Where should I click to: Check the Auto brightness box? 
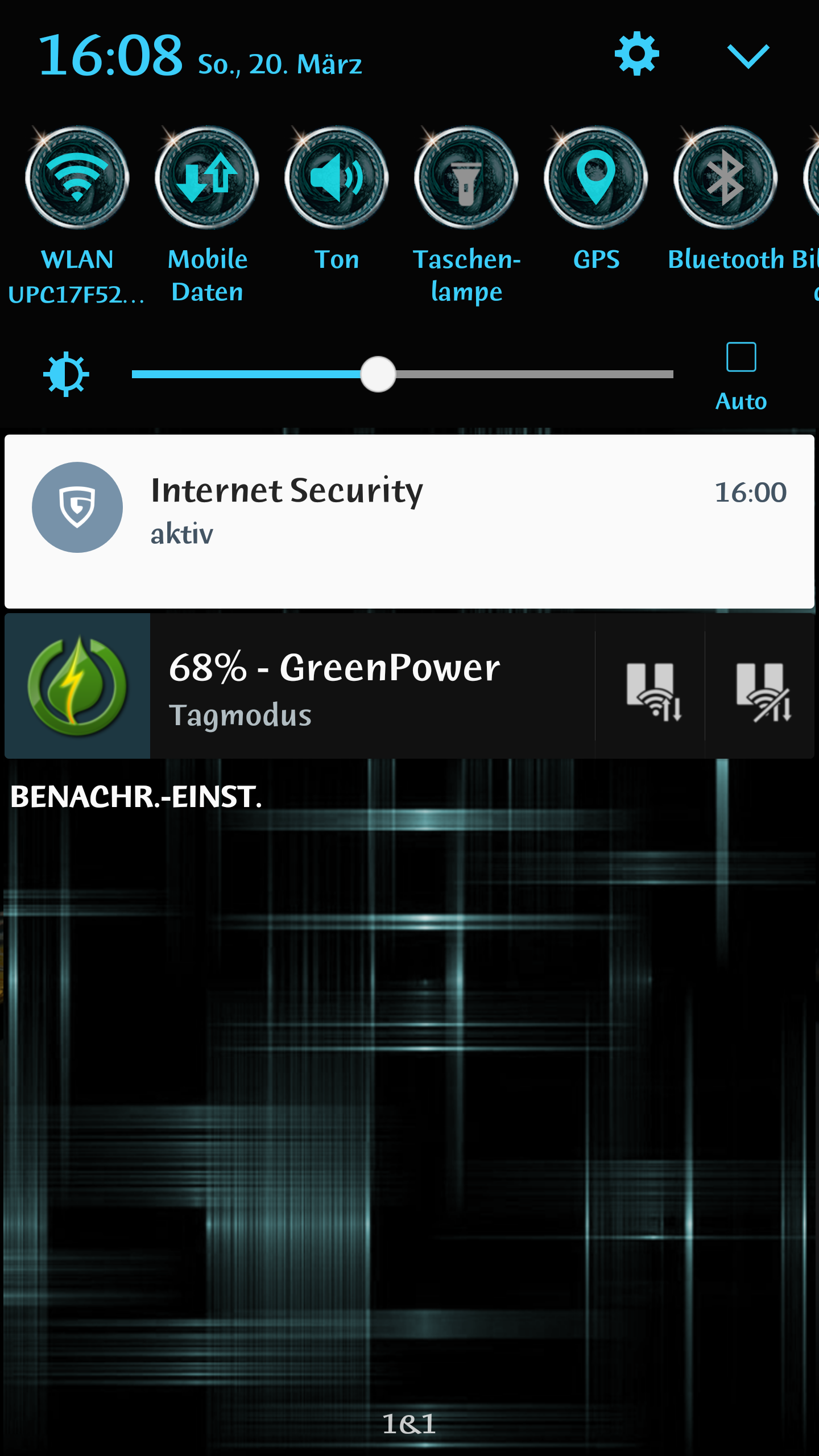[x=741, y=357]
